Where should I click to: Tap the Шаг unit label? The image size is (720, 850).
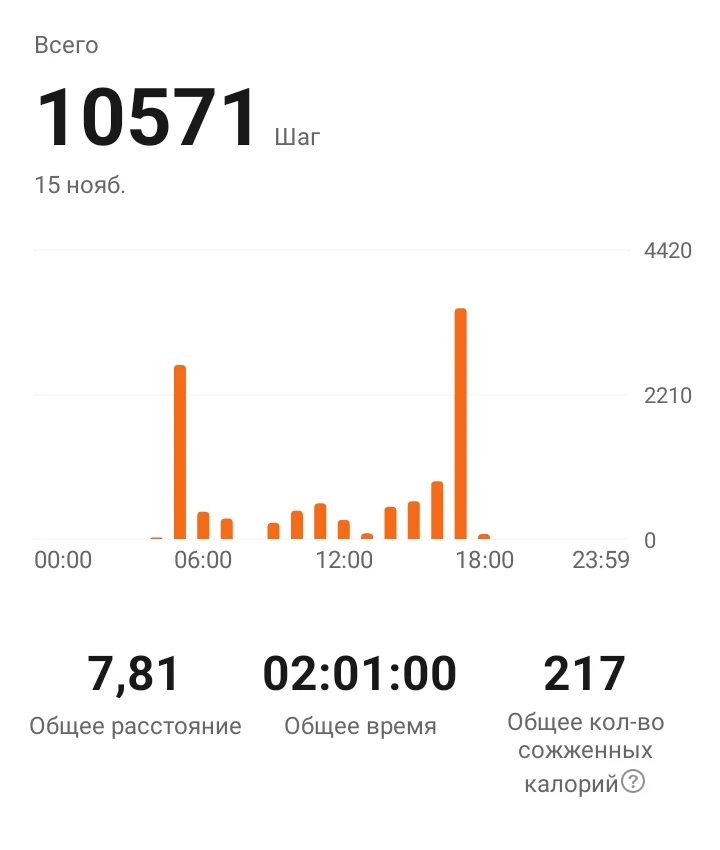(x=297, y=136)
